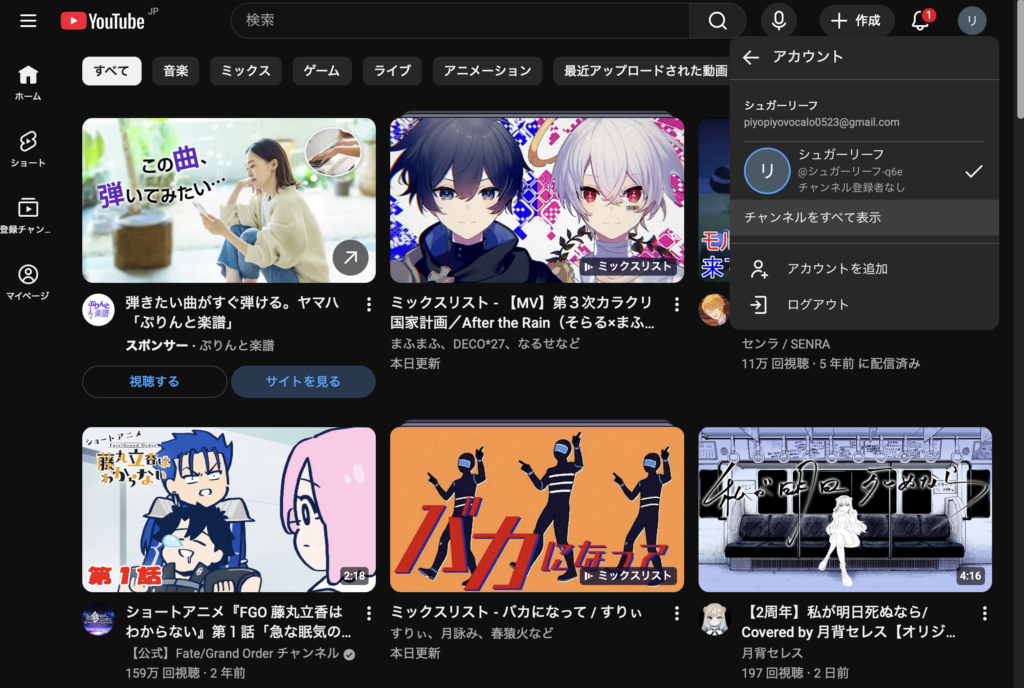The width and height of the screenshot is (1024, 688).
Task: Open the バカになって mix list
Action: [x=537, y=510]
